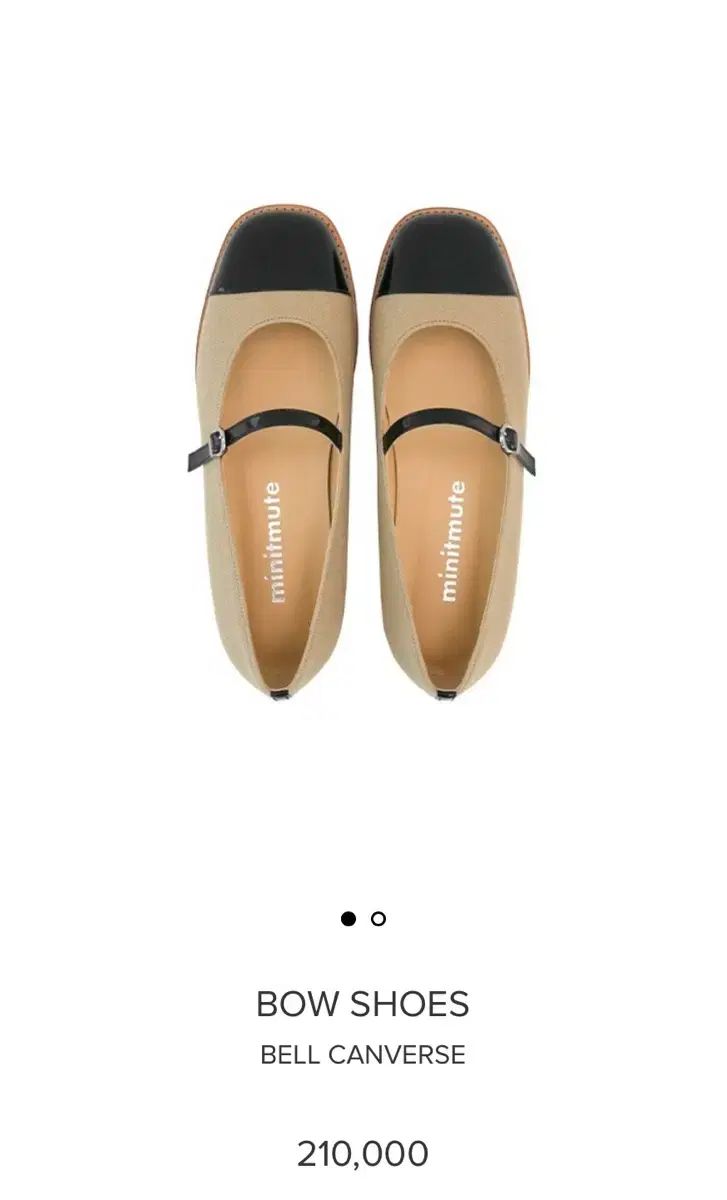Jump to the second image via indicator dot

(378, 918)
